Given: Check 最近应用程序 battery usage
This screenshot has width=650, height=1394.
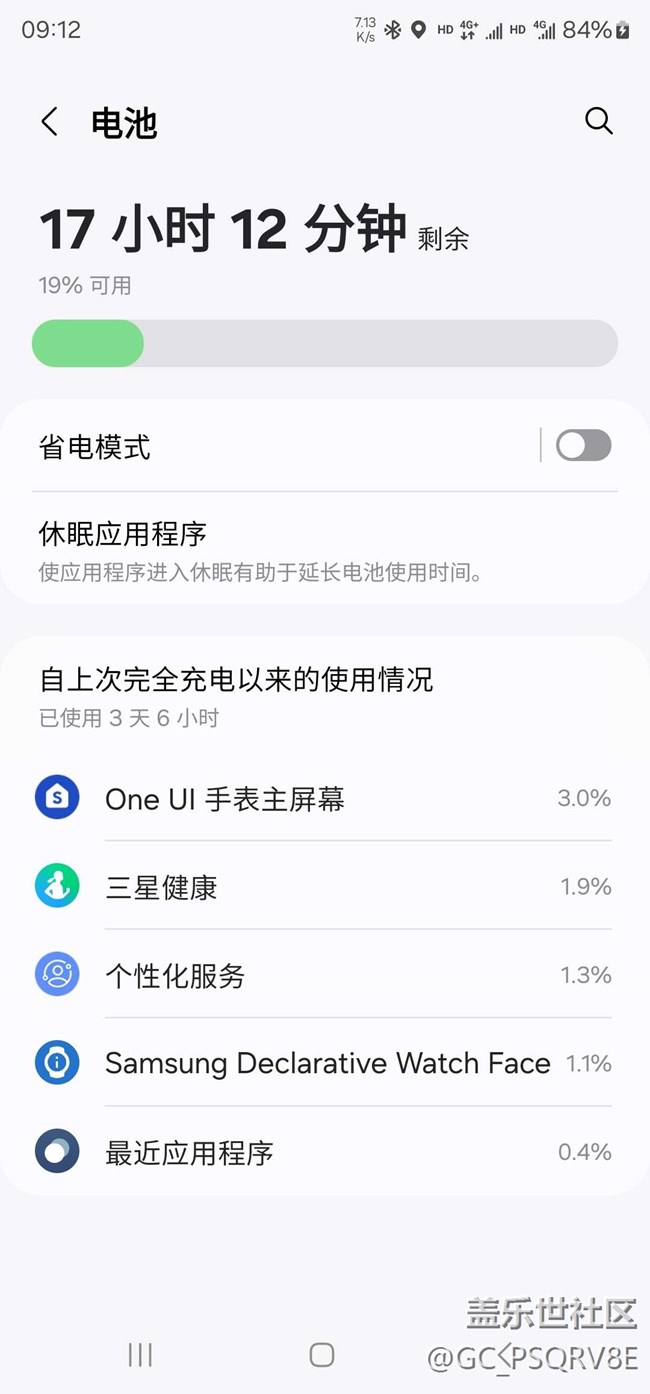Looking at the screenshot, I should tap(322, 1152).
